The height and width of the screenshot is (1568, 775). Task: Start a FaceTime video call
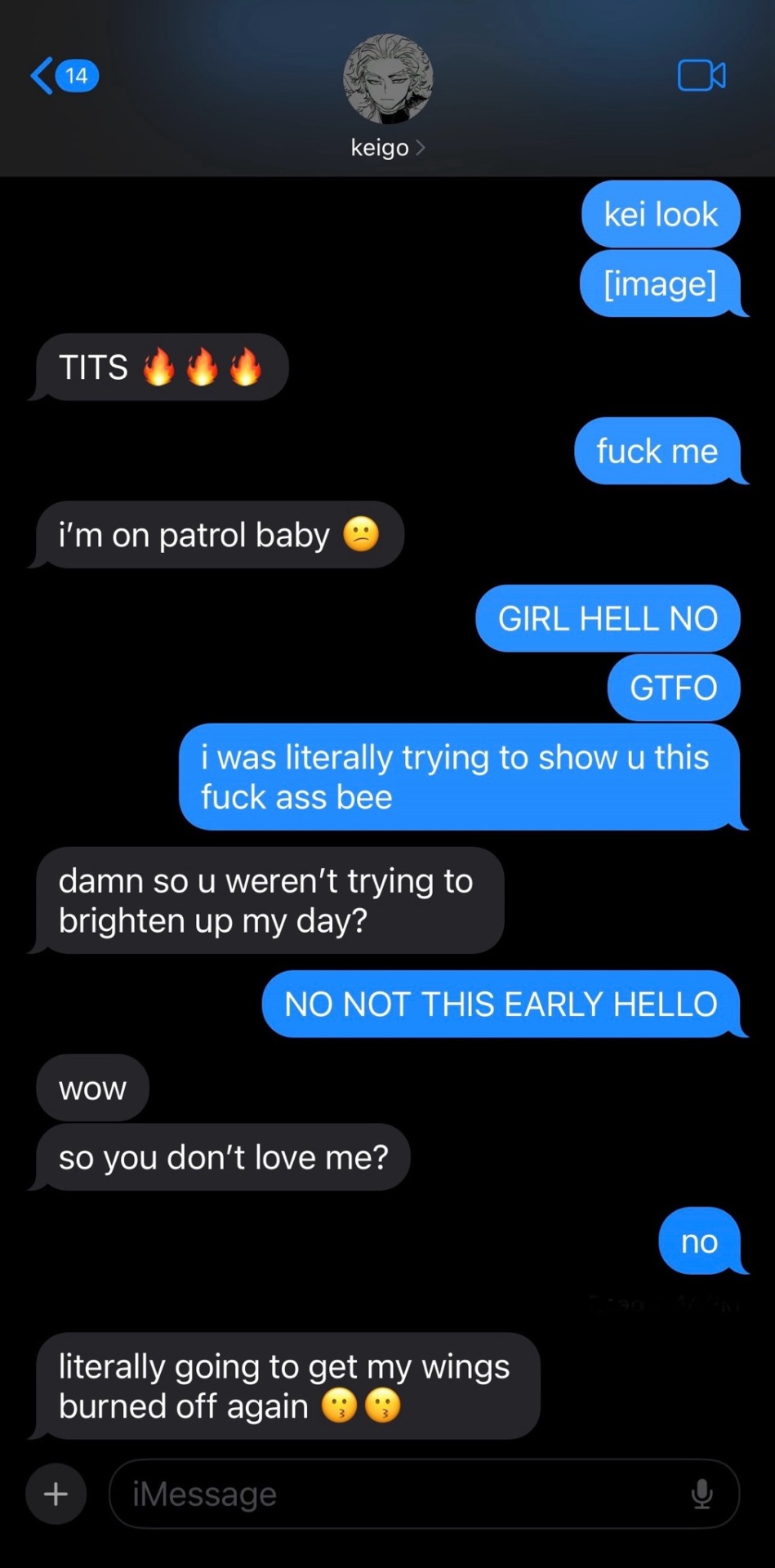[701, 76]
